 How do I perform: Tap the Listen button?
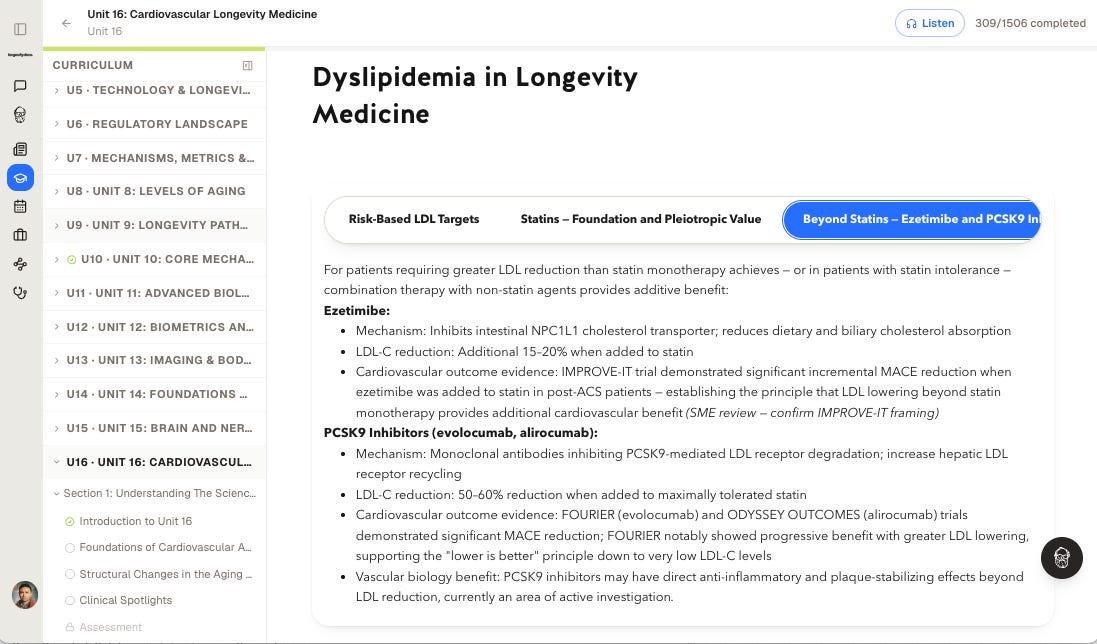929,23
